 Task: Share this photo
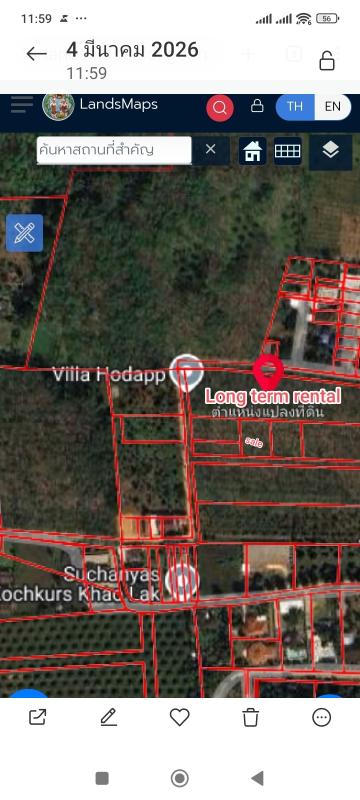click(x=38, y=717)
